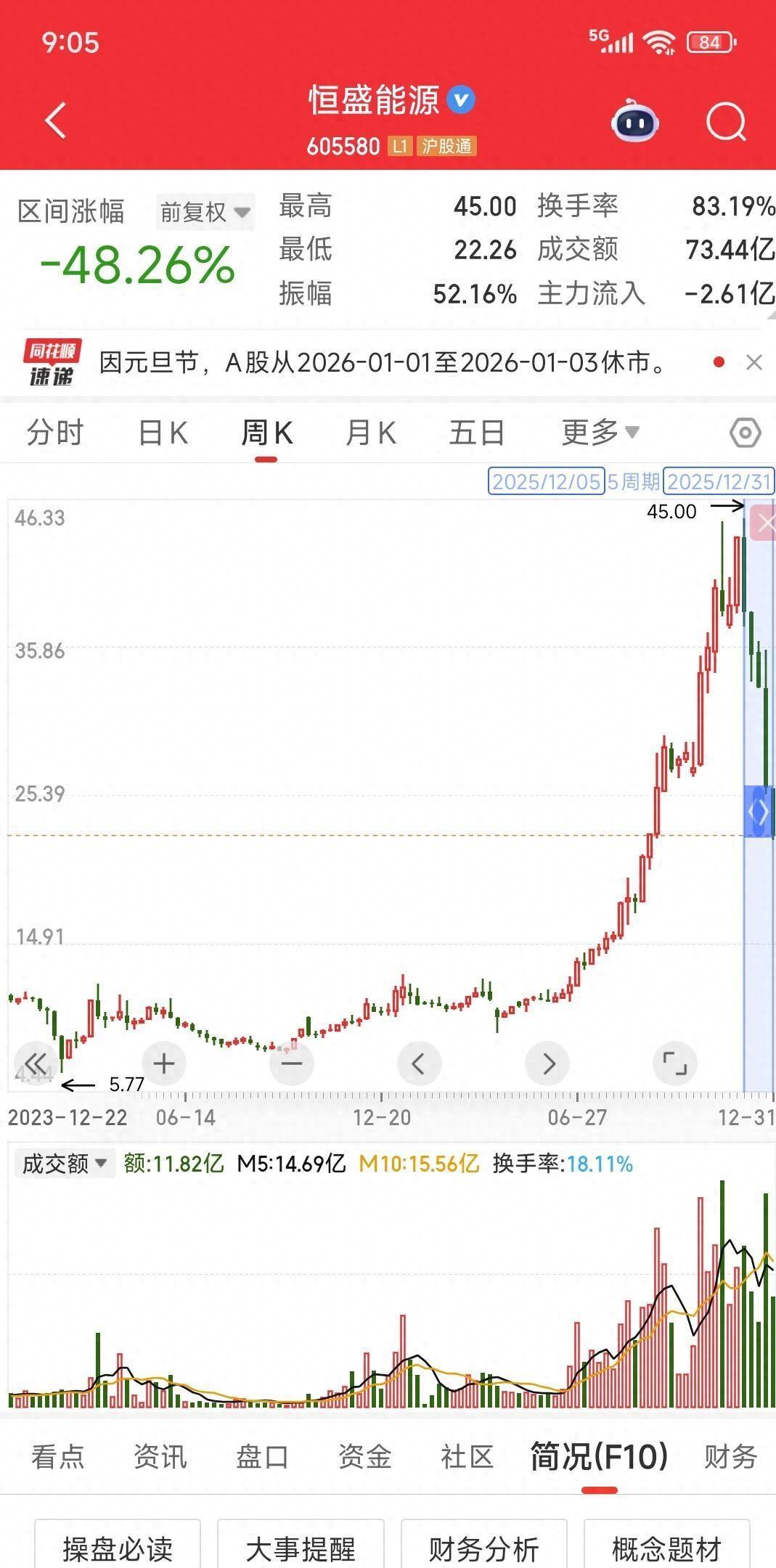Dismiss the 同花顺速递 news banner

click(754, 362)
